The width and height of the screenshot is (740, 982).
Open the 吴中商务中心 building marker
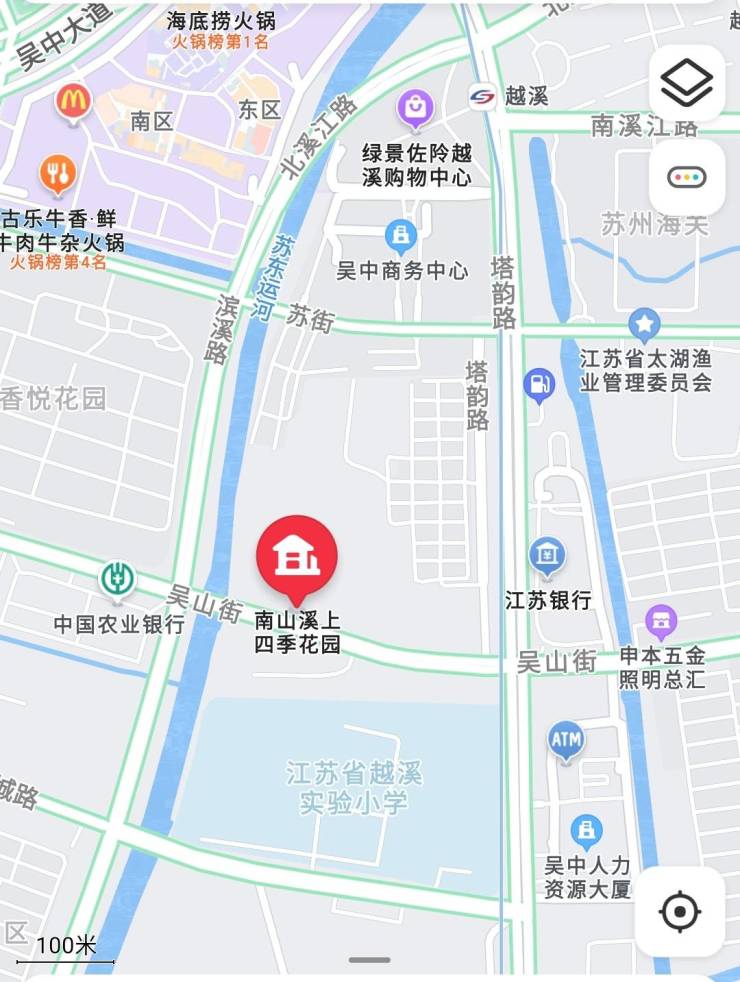coord(401,236)
